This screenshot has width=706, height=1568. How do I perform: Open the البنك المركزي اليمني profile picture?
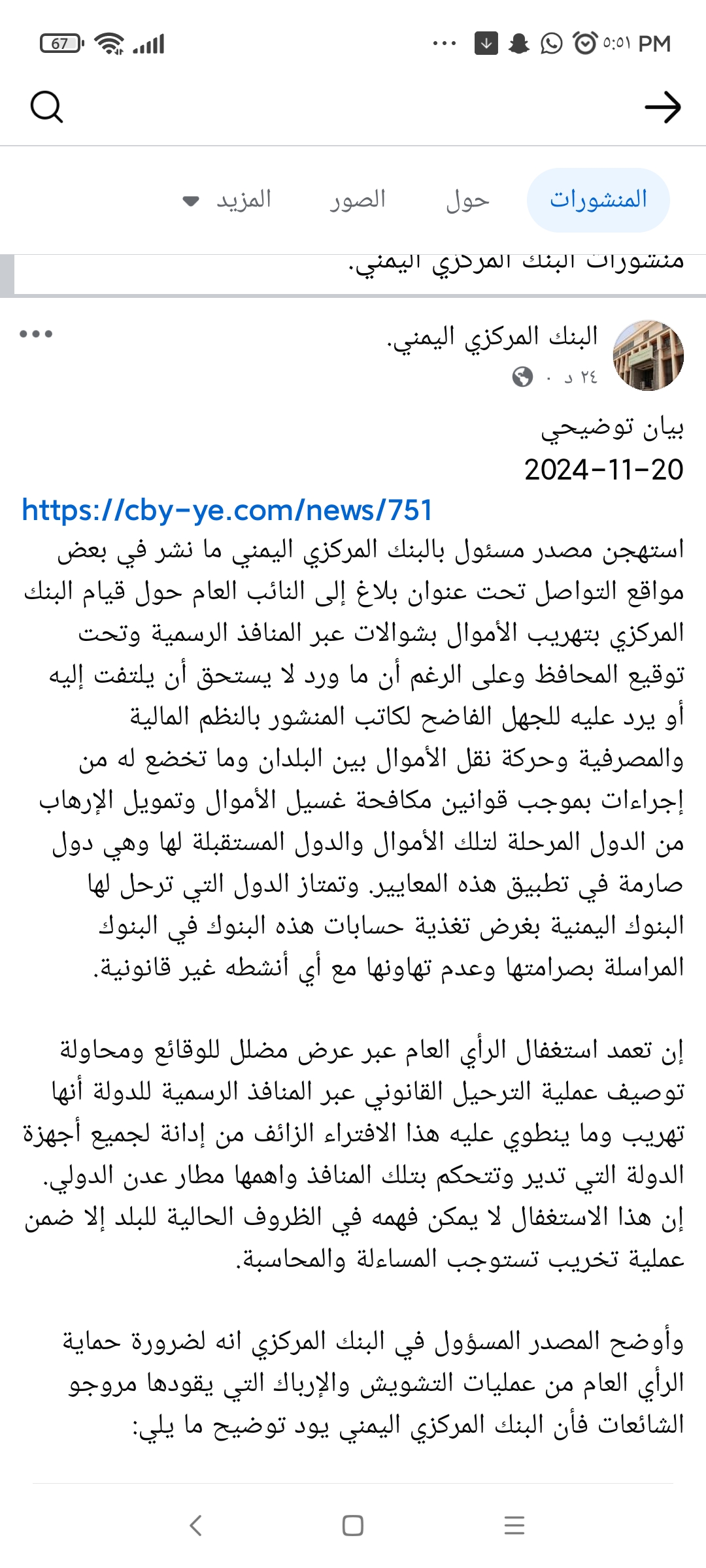point(648,355)
